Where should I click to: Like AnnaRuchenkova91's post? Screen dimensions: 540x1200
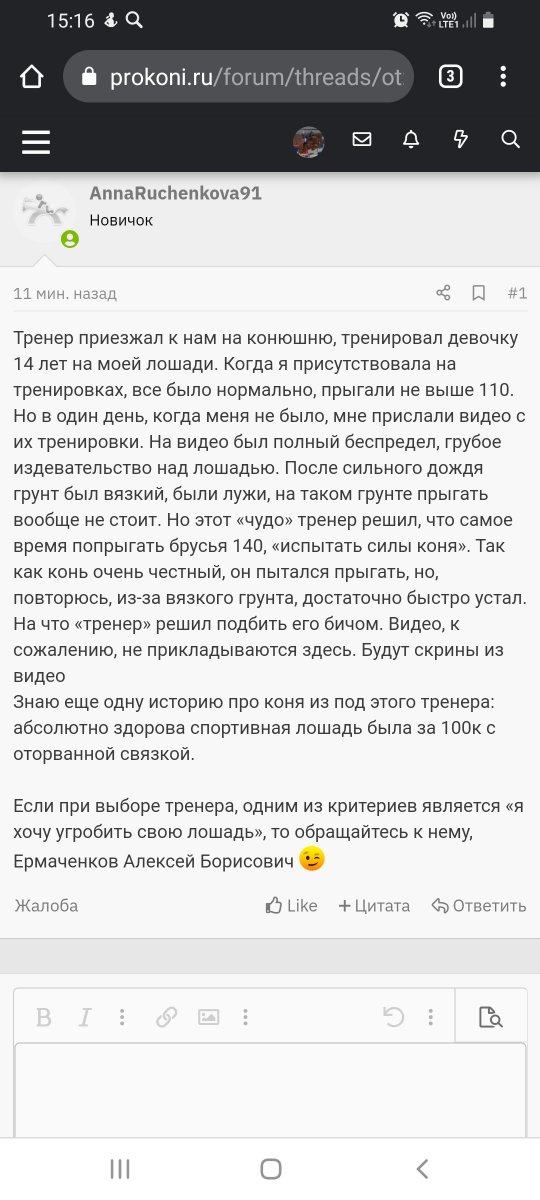coord(291,905)
